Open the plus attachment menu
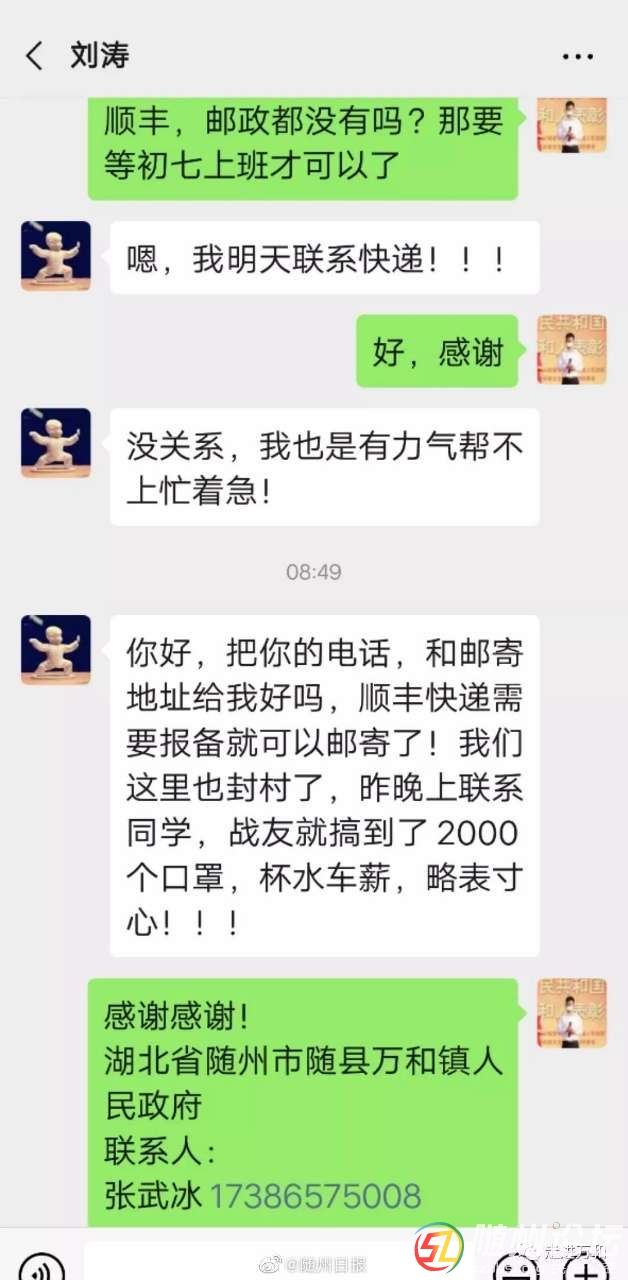This screenshot has height=1280, width=628. pos(585,1266)
